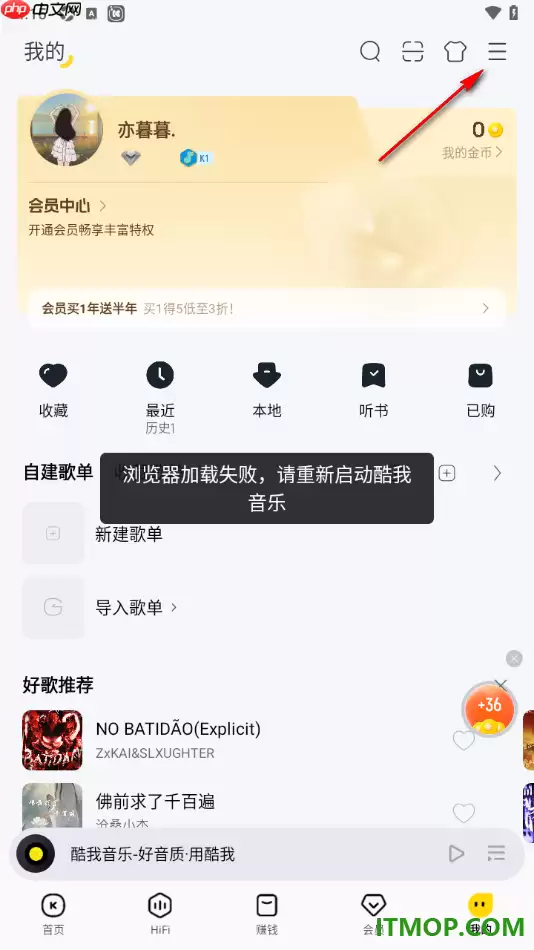Viewport: 534px width, 950px height.
Task: Create a playlist via 新建歌单
Action: tap(128, 534)
